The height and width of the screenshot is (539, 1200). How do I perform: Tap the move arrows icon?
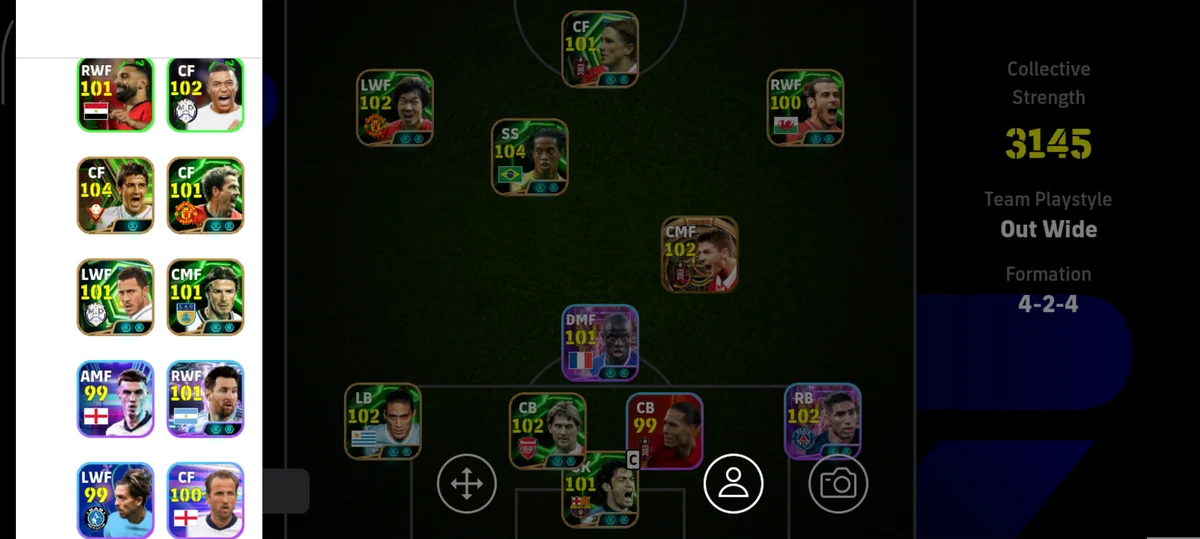point(466,484)
